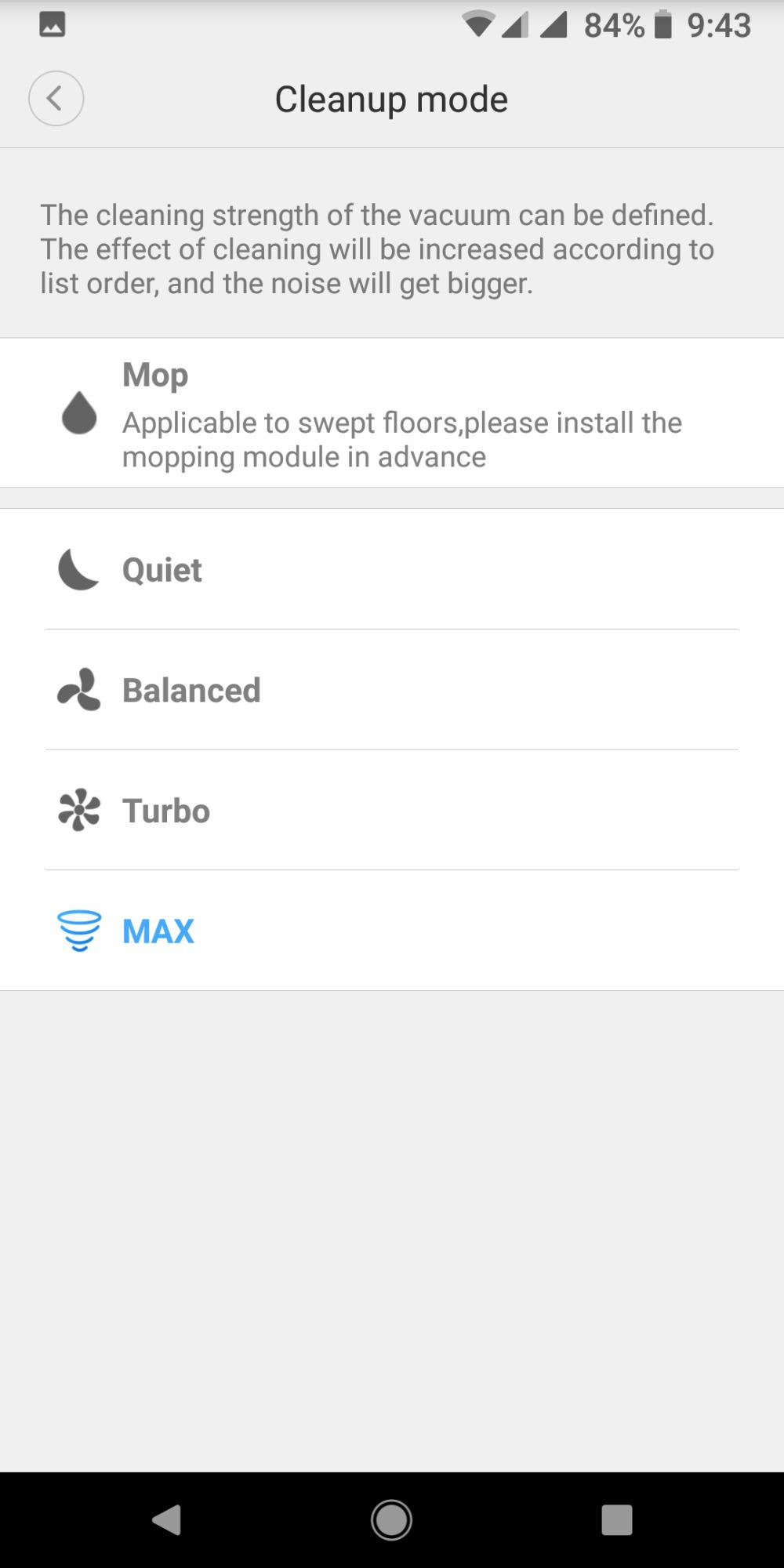Open the back chevron on Cleanup mode screen
This screenshot has height=1568, width=784.
click(56, 98)
